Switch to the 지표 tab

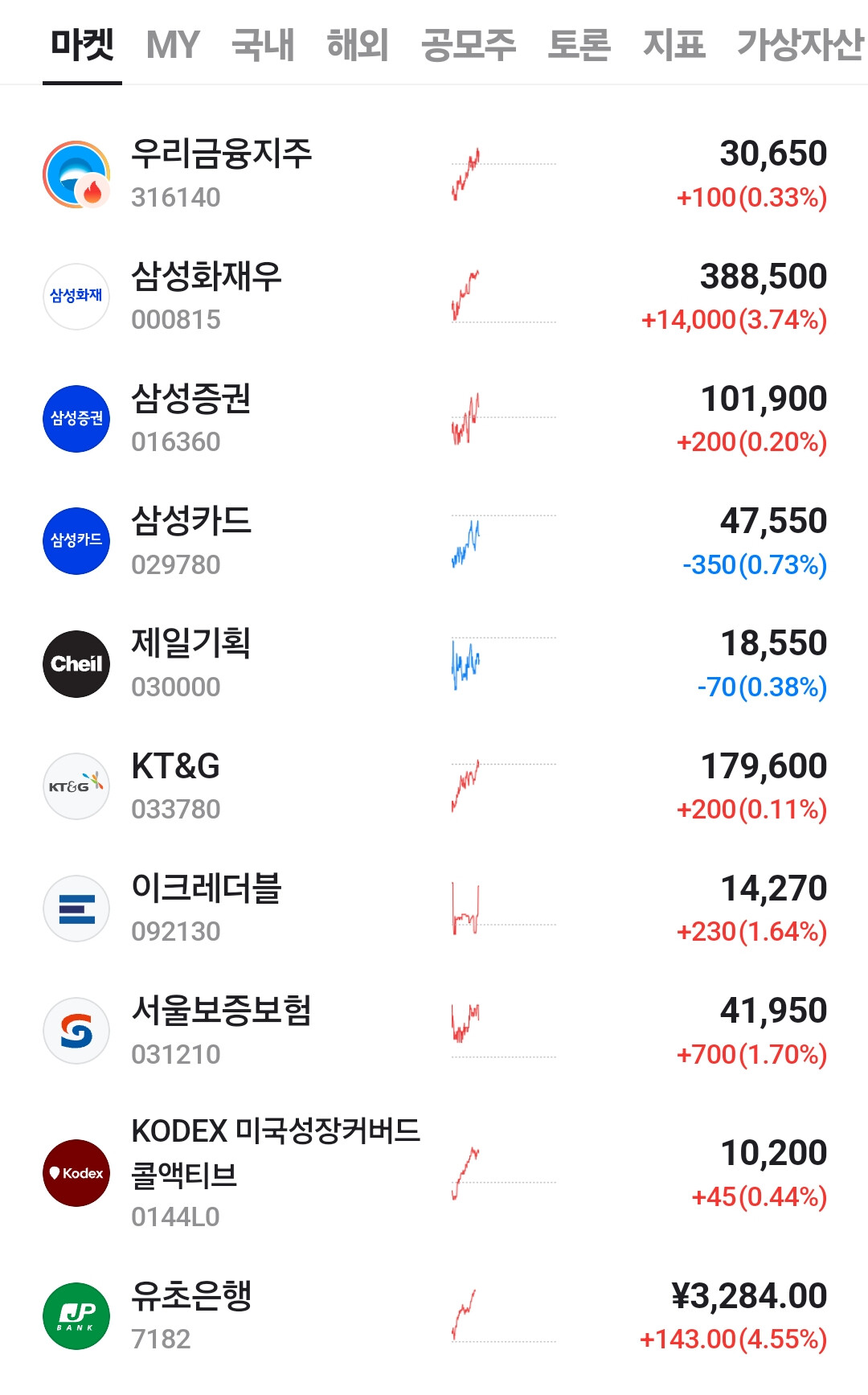coord(674,44)
